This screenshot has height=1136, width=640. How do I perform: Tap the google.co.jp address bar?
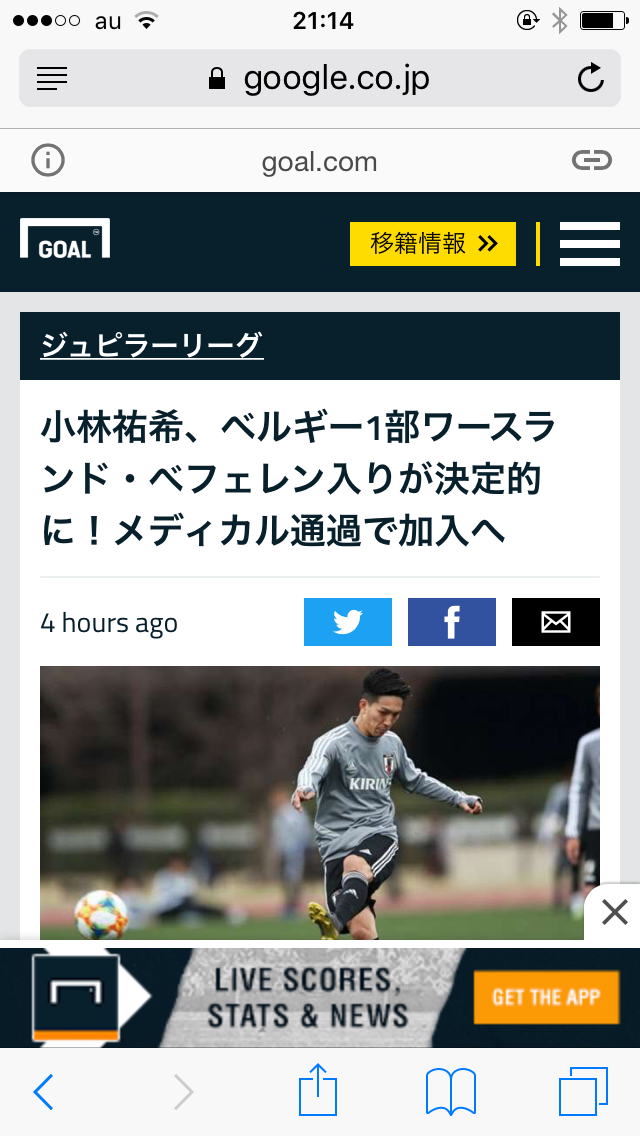click(320, 78)
